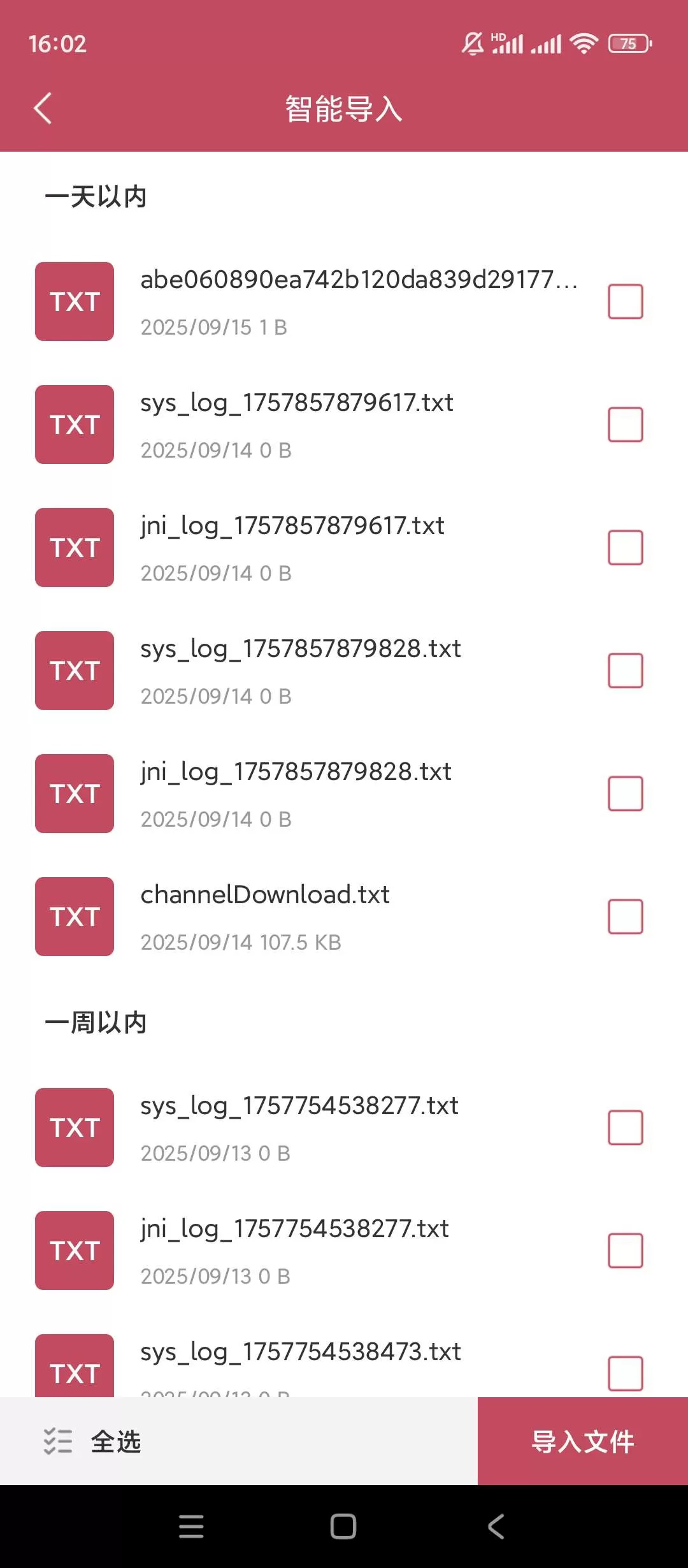
Task: Tap the TXT icon beside channelDownload.txt
Action: pyautogui.click(x=73, y=917)
